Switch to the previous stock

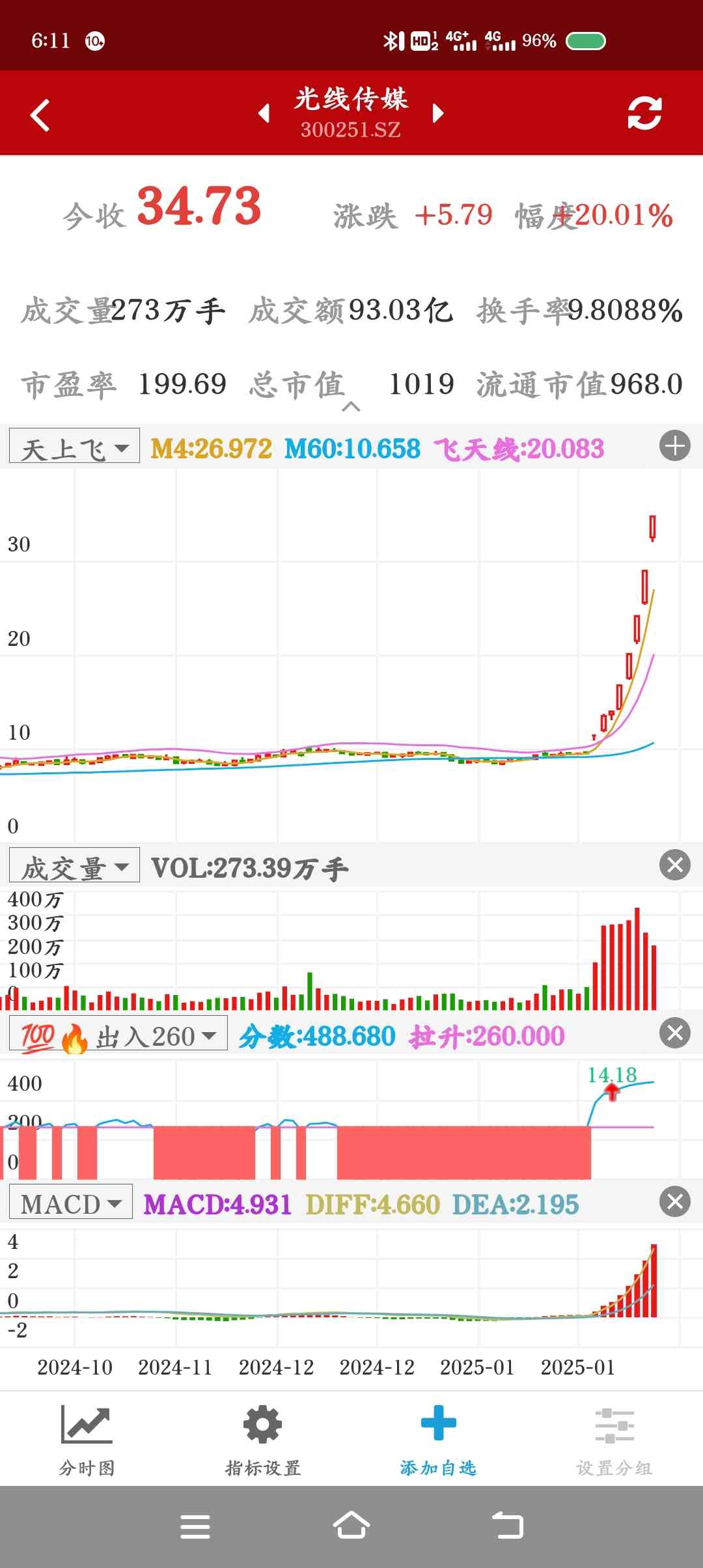click(x=264, y=113)
